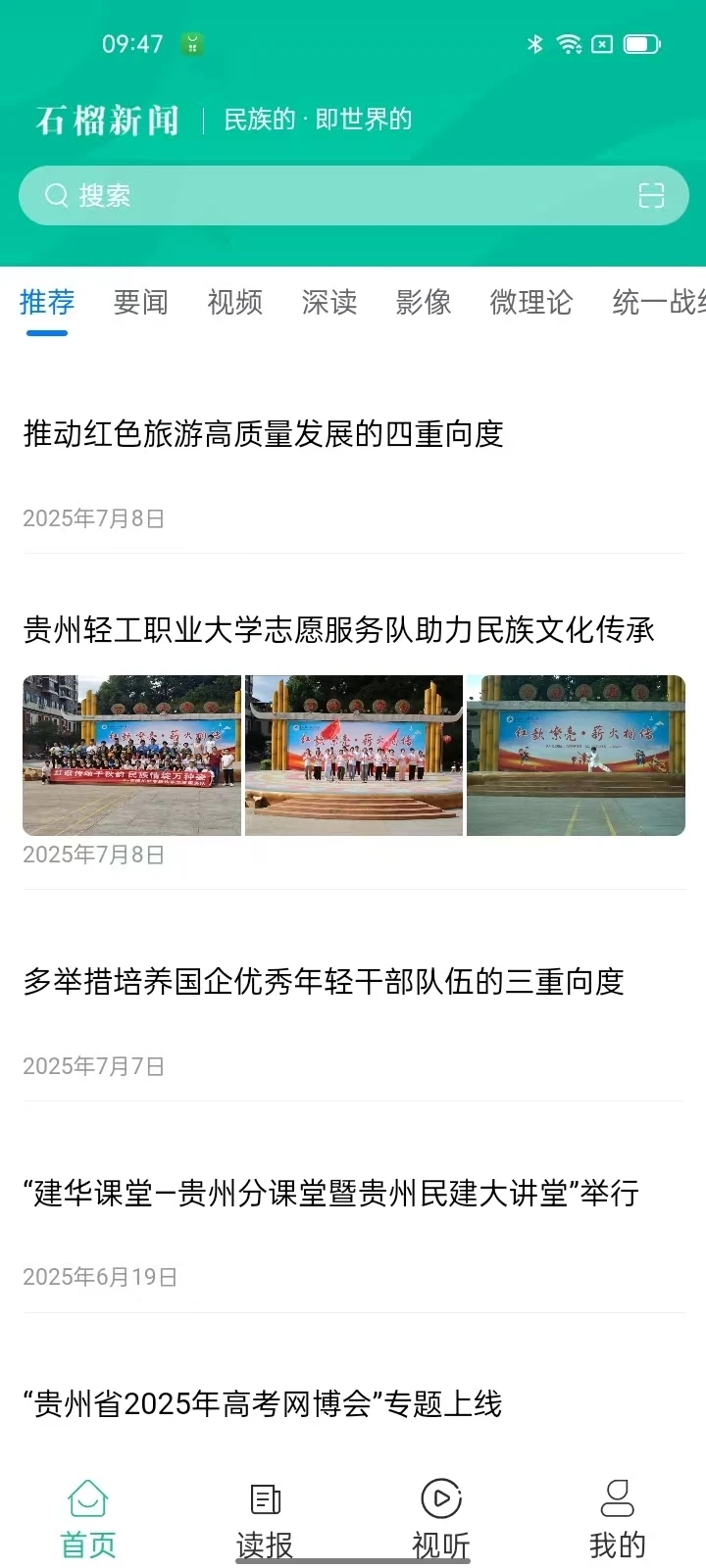
Task: Switch to 读报 in bottom navigation
Action: click(265, 1520)
